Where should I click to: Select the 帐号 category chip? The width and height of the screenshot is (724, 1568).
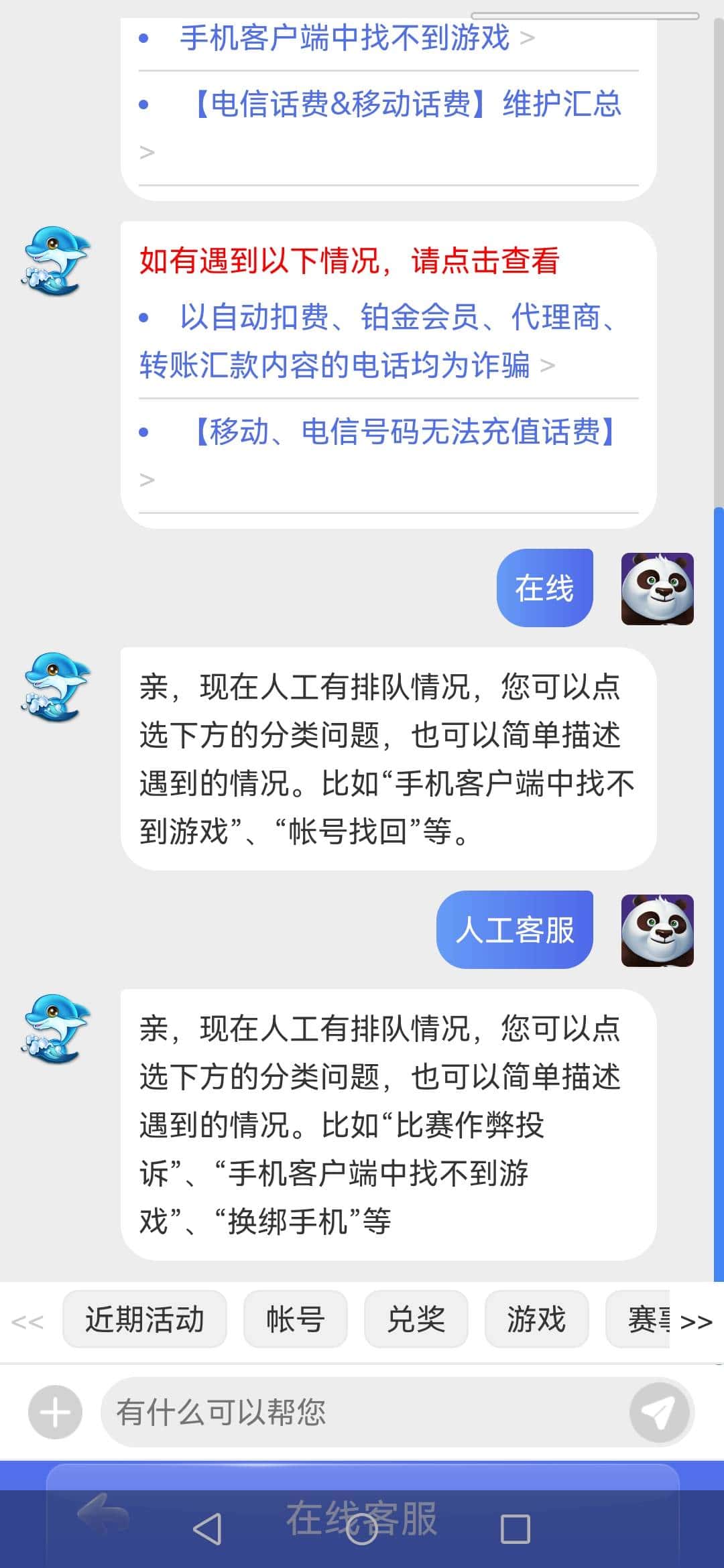(295, 1320)
